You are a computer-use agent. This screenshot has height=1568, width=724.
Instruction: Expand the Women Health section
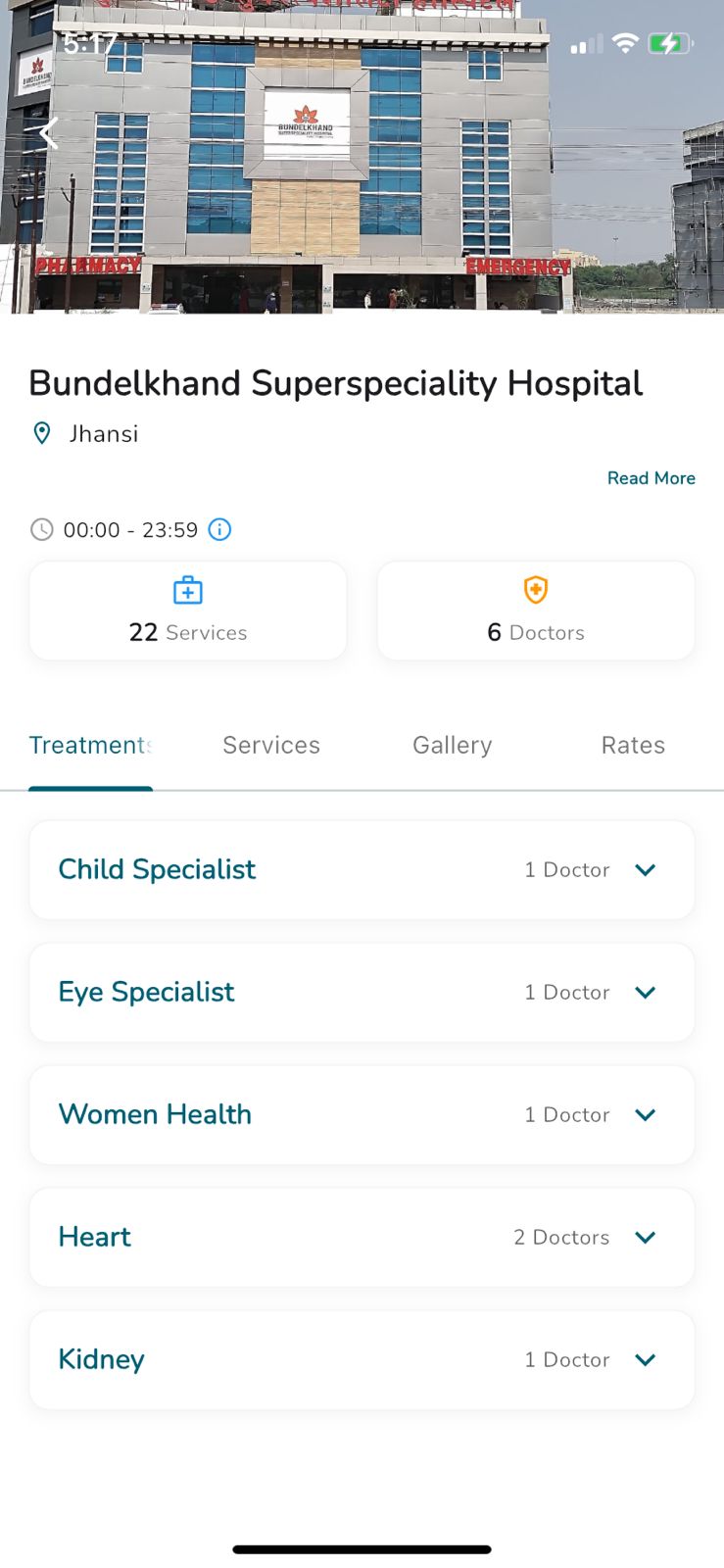pos(645,1115)
